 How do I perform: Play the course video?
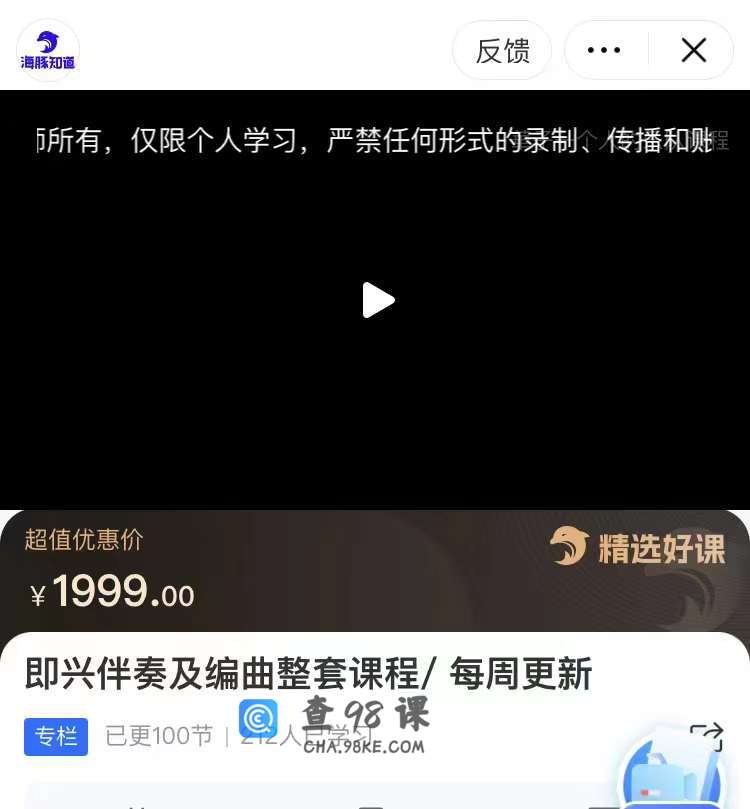tap(377, 300)
